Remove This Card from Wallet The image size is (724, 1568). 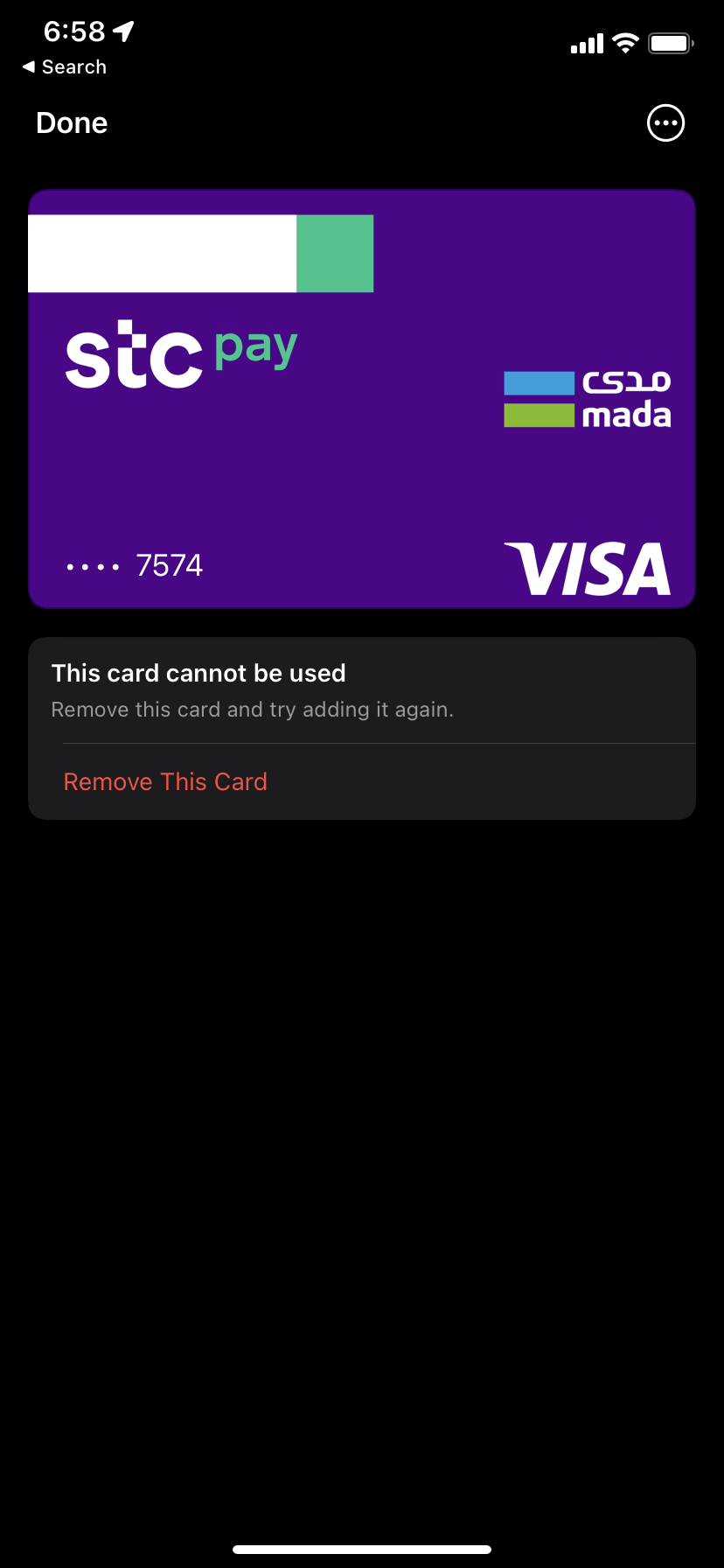pyautogui.click(x=164, y=780)
